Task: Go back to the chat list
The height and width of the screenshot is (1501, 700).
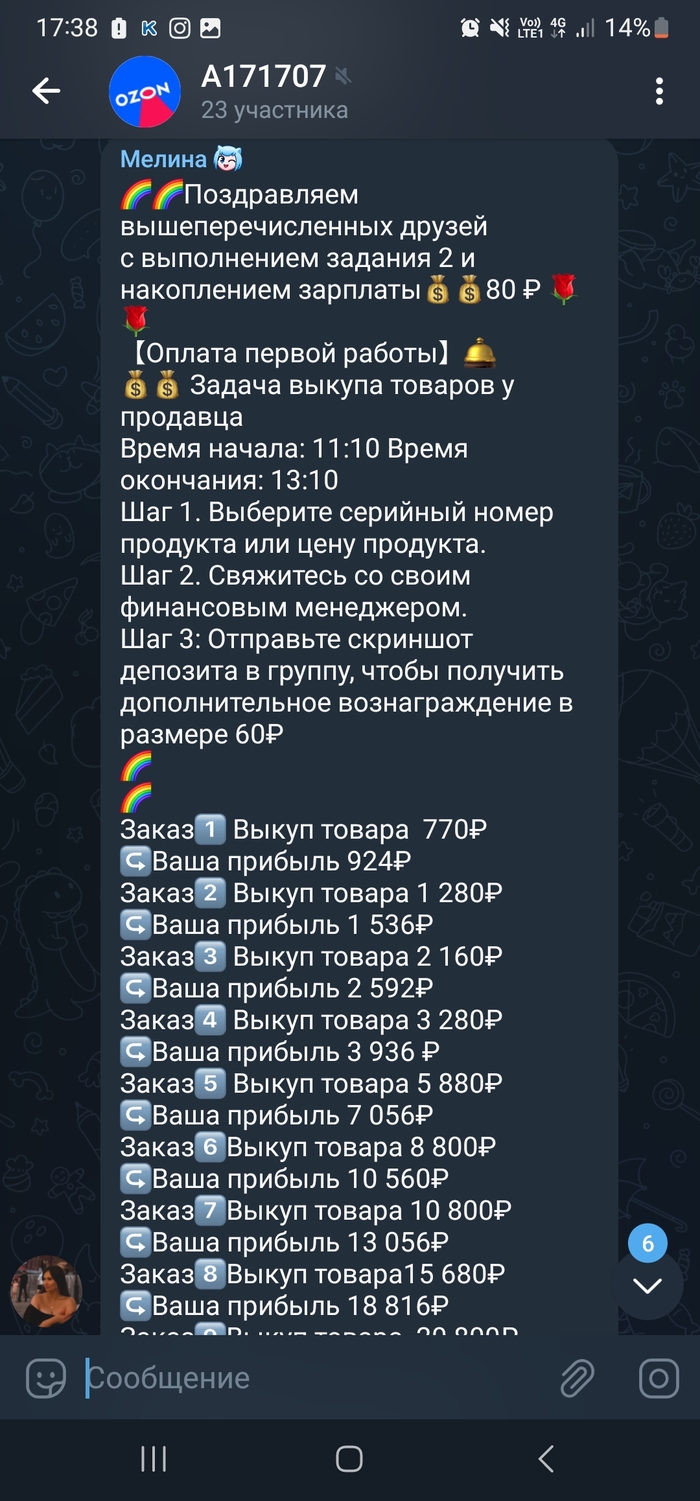Action: tap(46, 92)
